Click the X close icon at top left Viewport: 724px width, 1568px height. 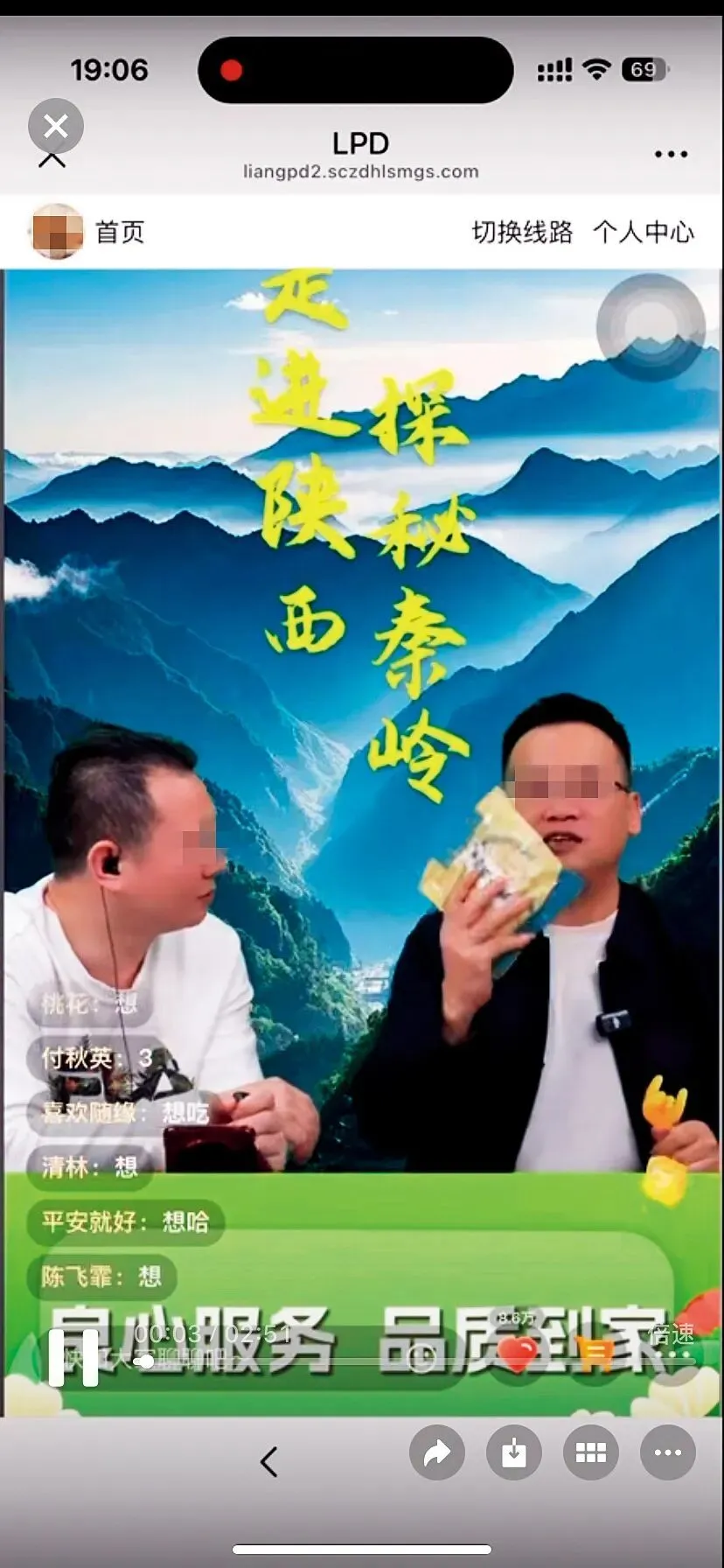tap(55, 126)
